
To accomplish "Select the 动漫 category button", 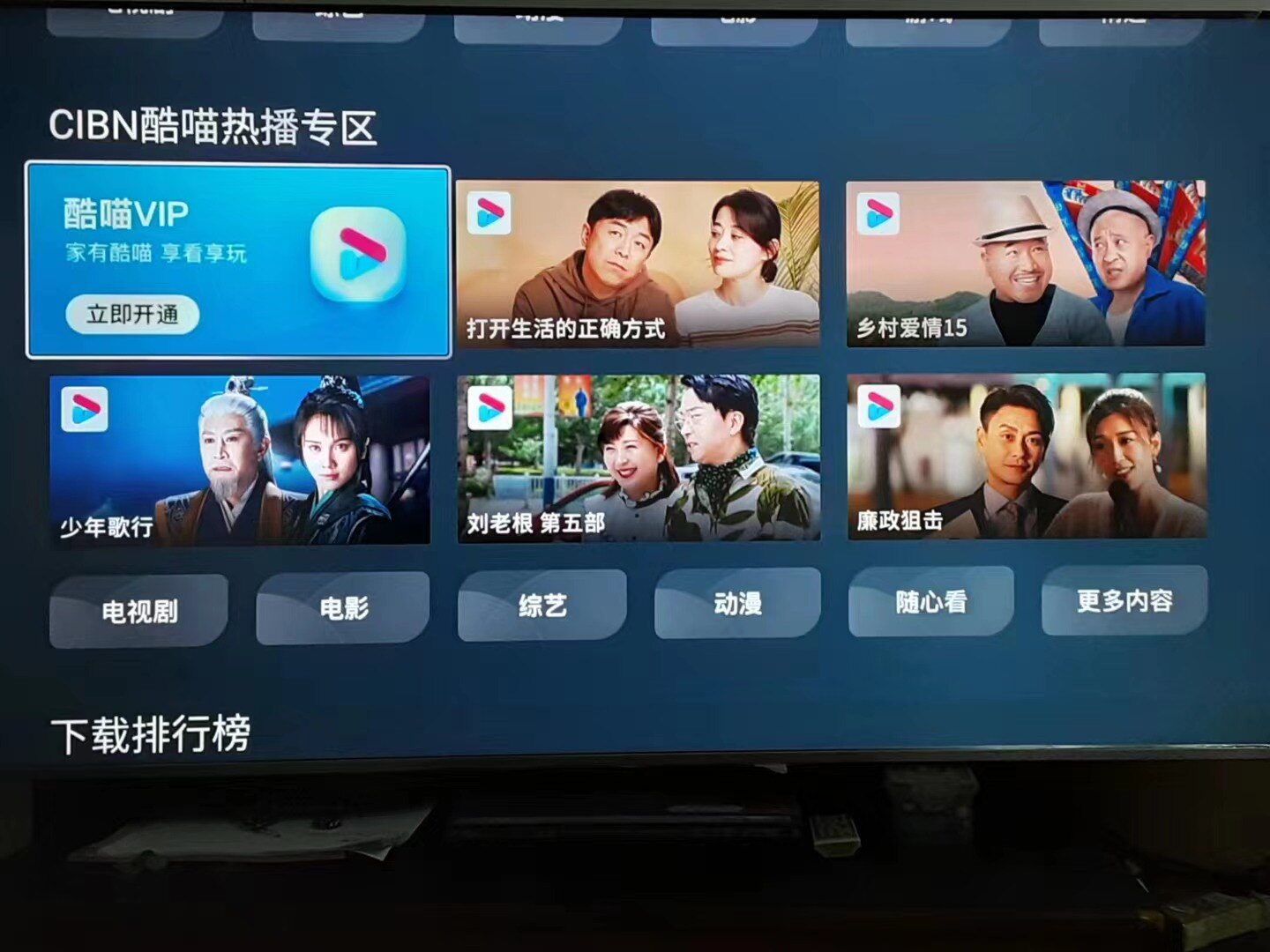I will pos(737,604).
